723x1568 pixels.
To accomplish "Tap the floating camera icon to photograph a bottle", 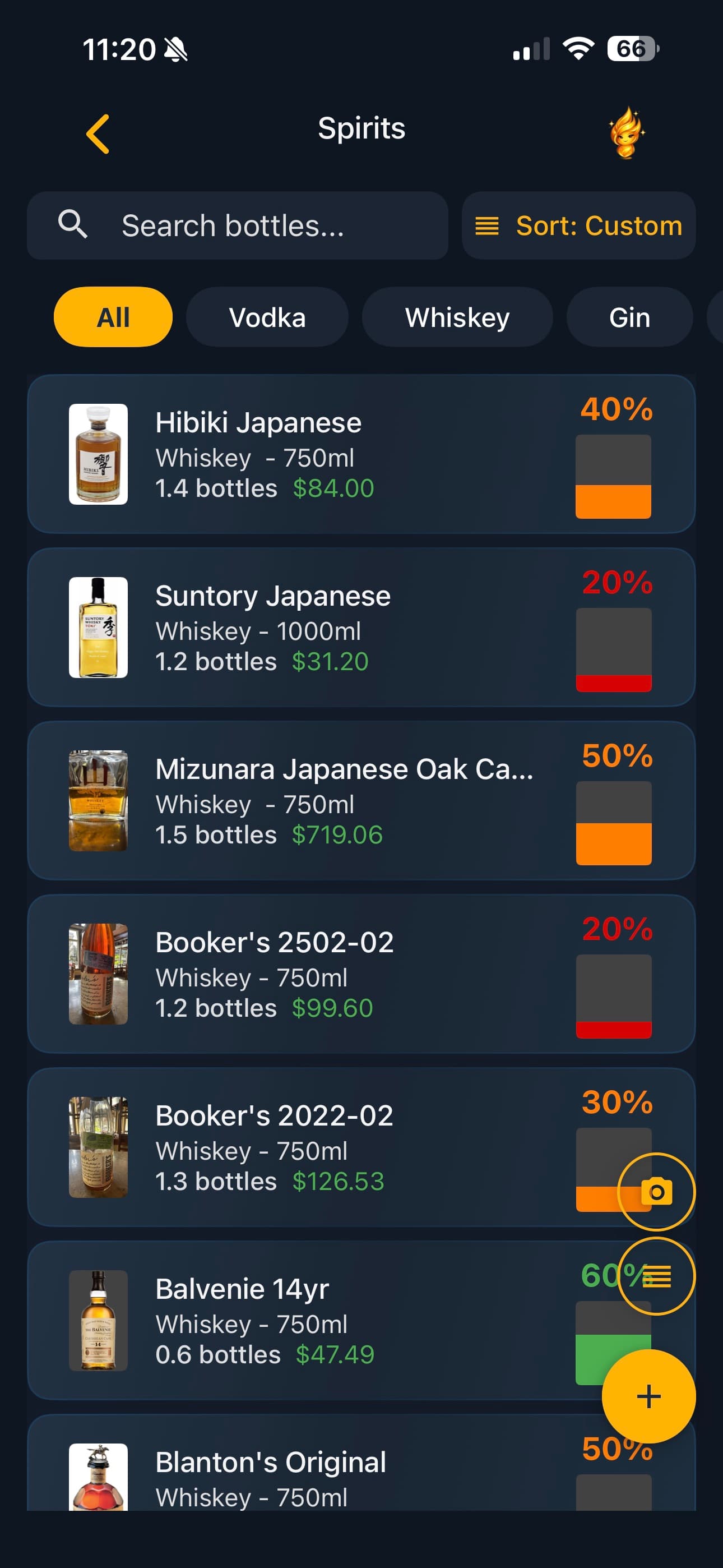I will click(x=657, y=1192).
